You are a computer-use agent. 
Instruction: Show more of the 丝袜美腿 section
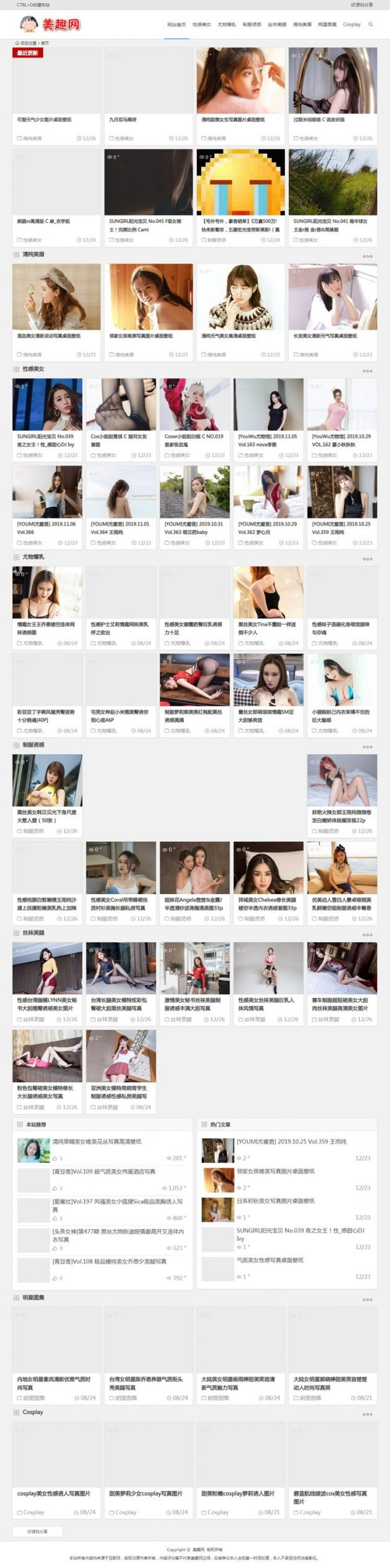[x=367, y=935]
